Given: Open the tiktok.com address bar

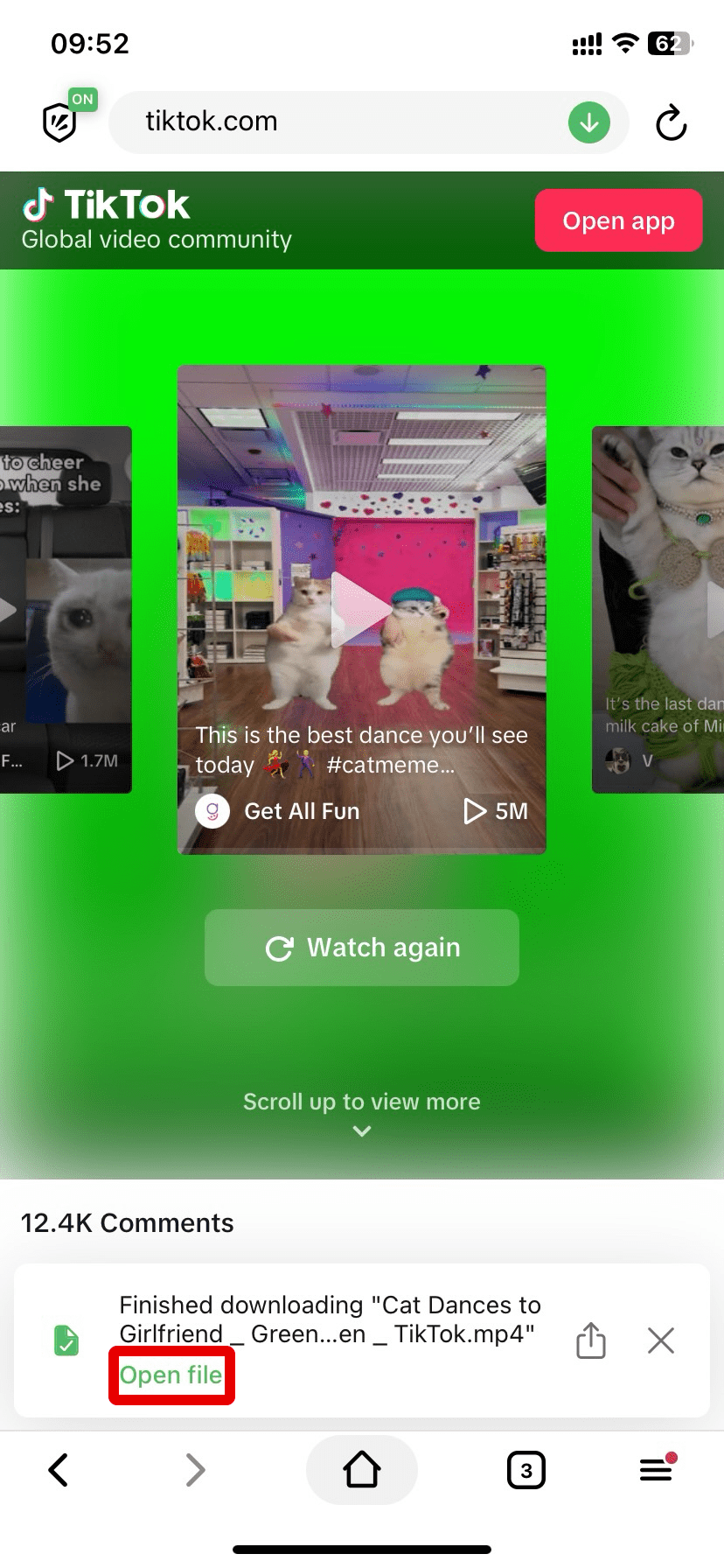Looking at the screenshot, I should 341,122.
